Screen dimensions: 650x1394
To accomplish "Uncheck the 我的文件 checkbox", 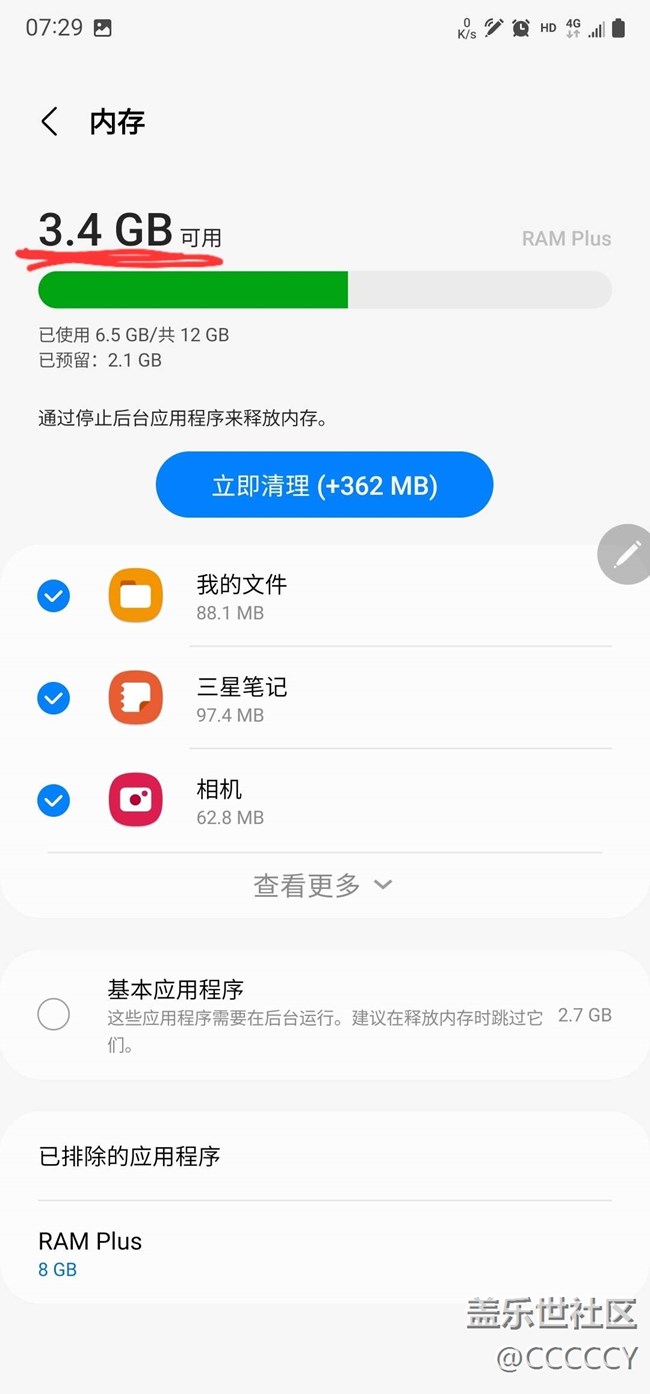I will click(x=54, y=597).
